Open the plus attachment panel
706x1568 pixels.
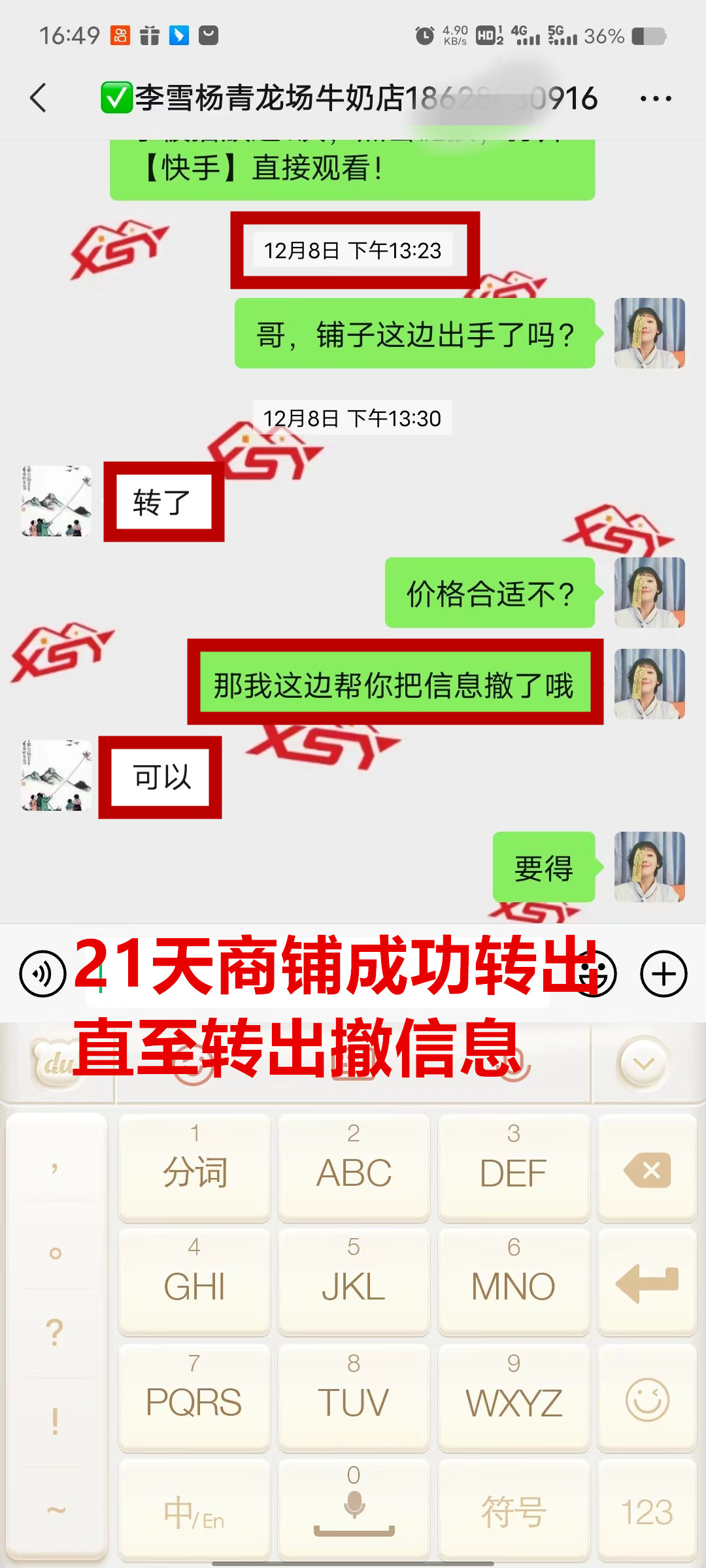[664, 973]
